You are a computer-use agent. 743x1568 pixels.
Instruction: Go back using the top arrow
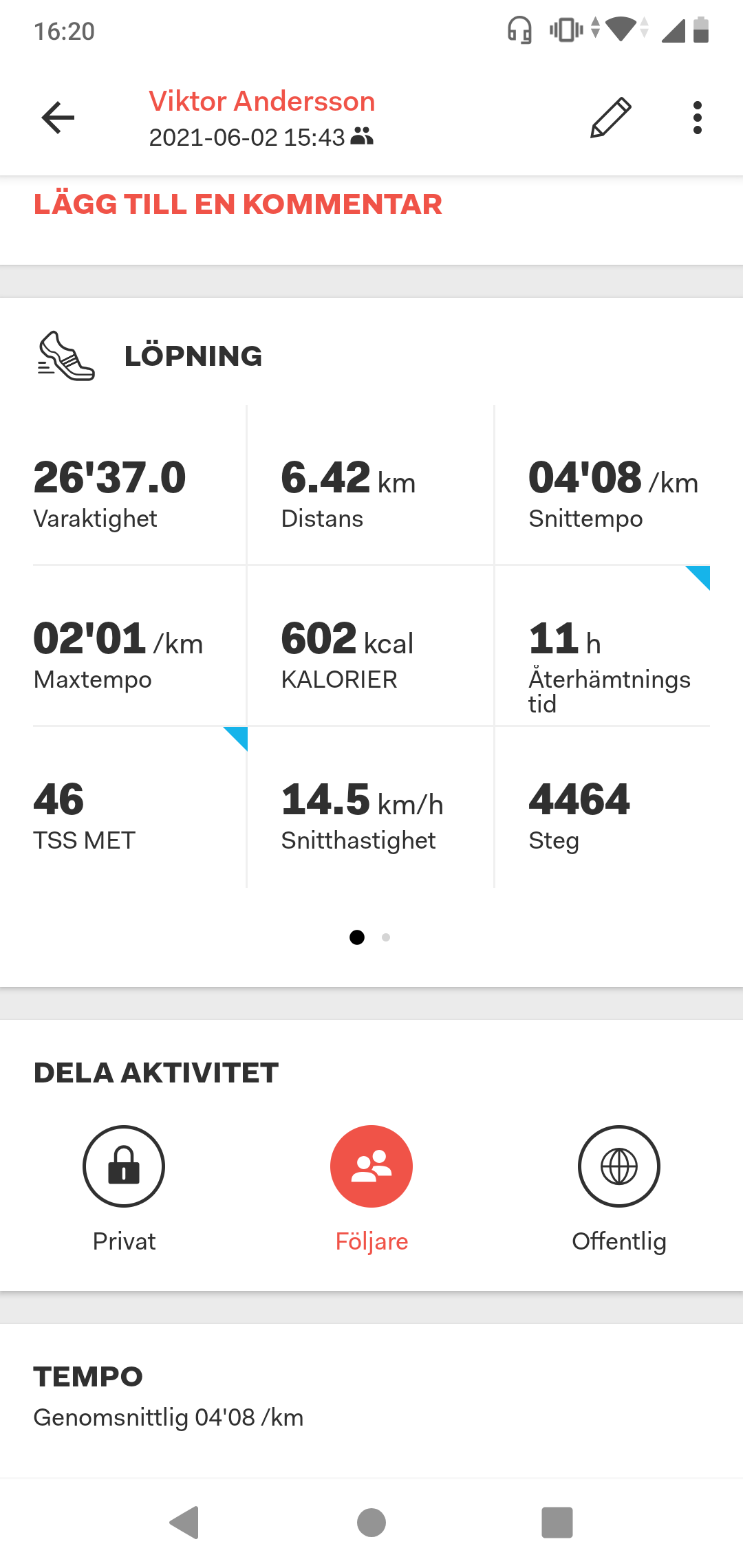click(58, 118)
